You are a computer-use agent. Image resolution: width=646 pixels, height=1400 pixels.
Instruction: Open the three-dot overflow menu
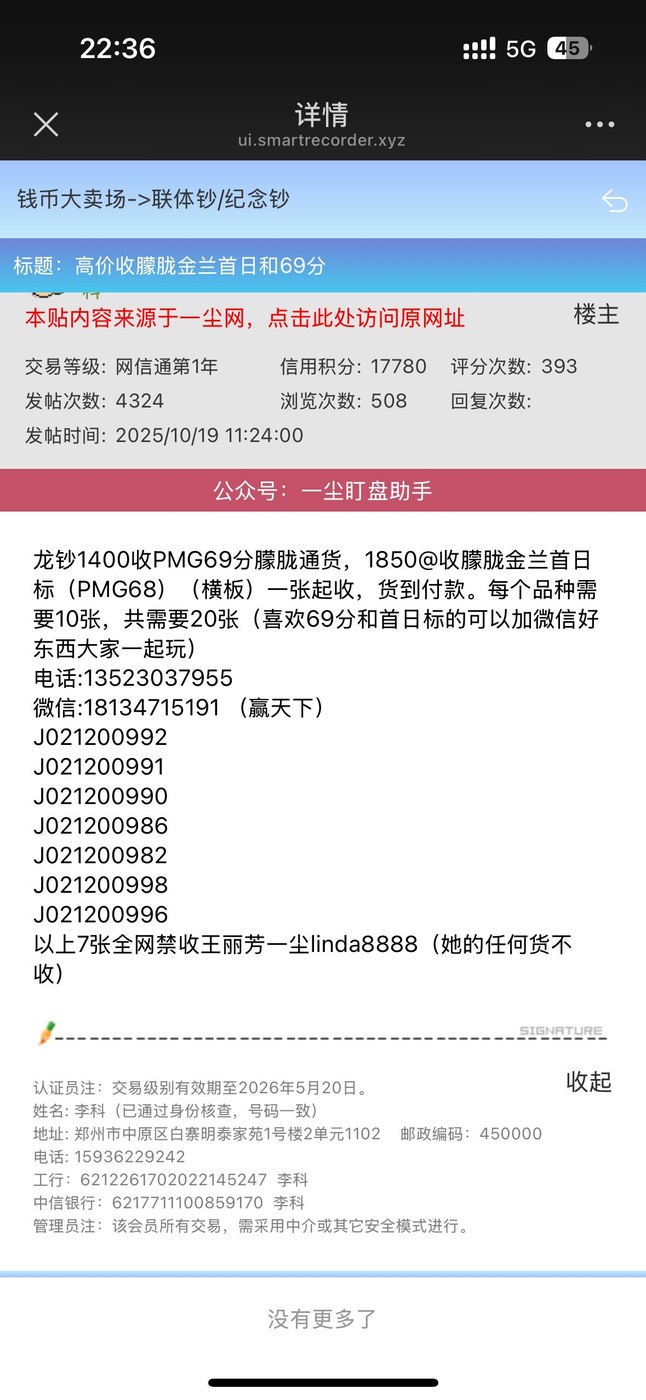coord(599,125)
